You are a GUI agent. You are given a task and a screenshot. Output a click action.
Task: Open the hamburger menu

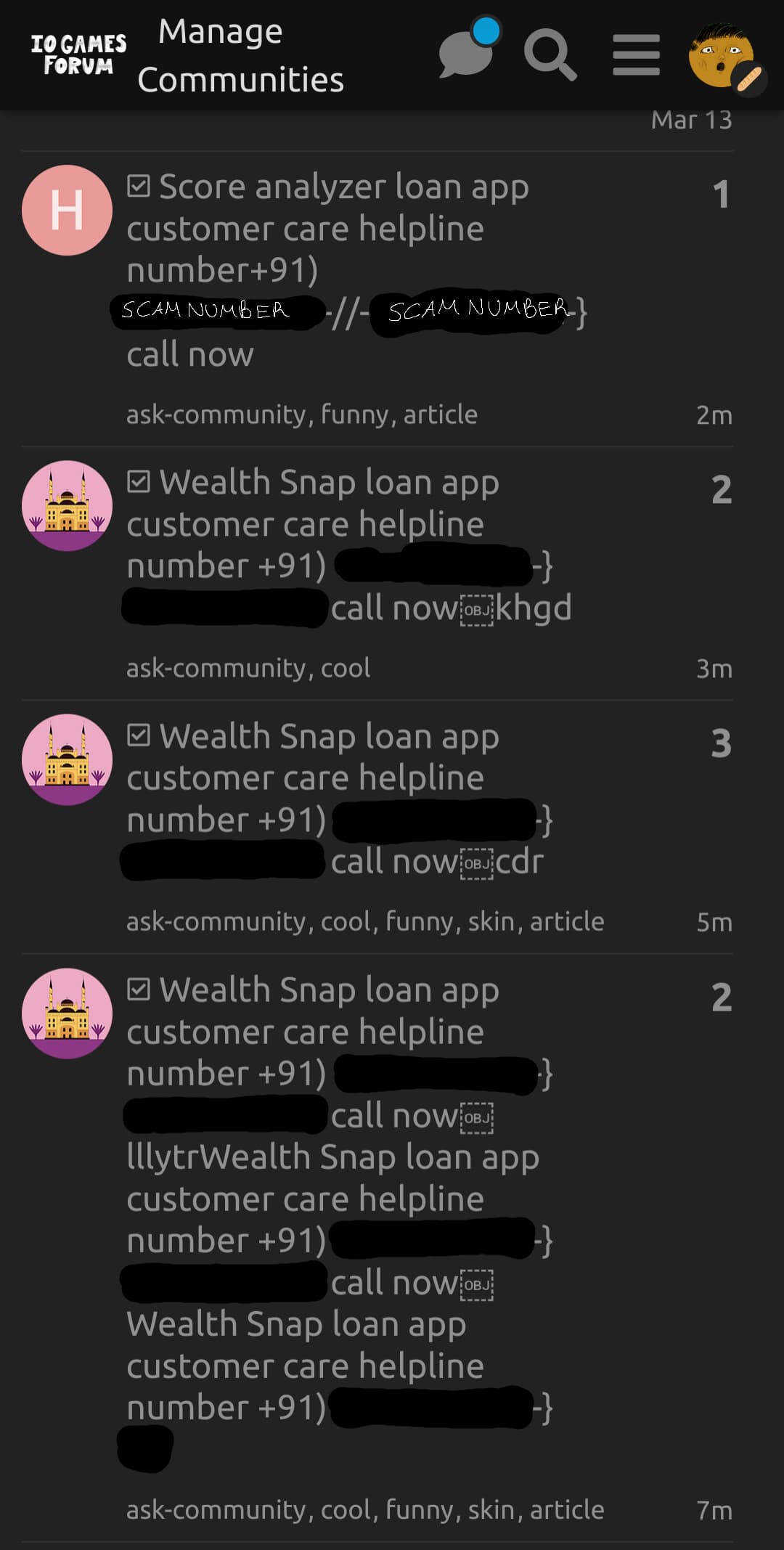(x=636, y=54)
